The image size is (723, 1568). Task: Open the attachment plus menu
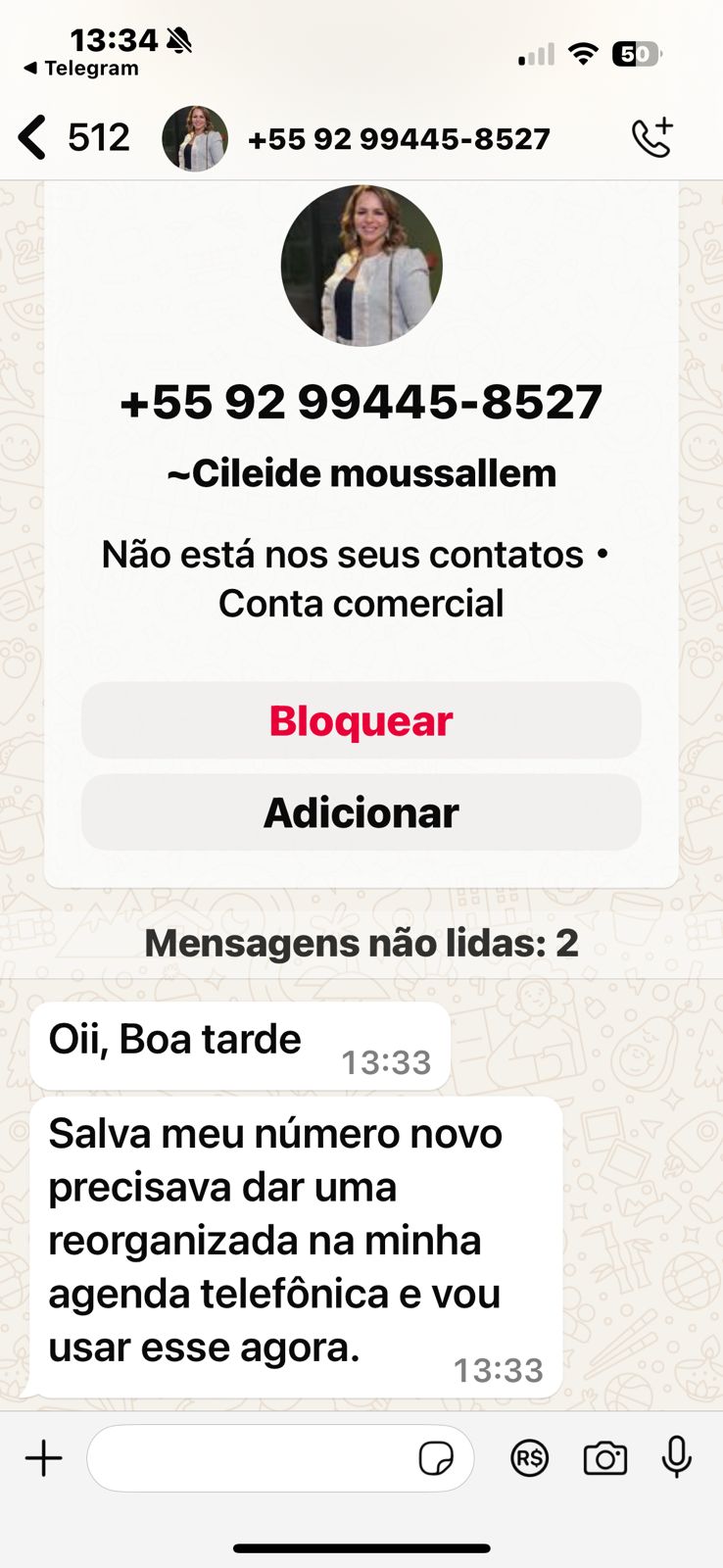click(44, 1458)
